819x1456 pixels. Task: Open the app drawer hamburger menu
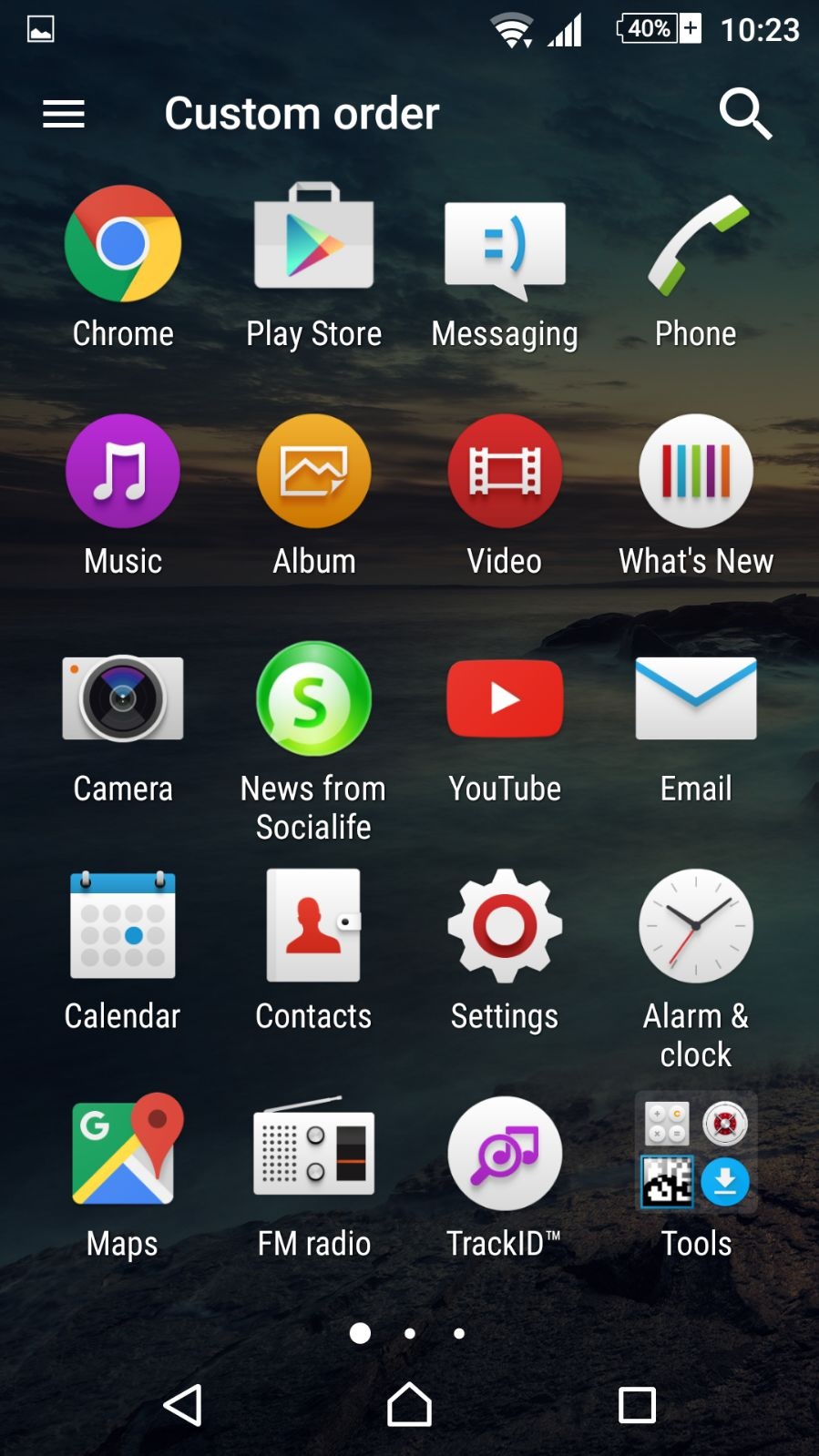[x=64, y=114]
